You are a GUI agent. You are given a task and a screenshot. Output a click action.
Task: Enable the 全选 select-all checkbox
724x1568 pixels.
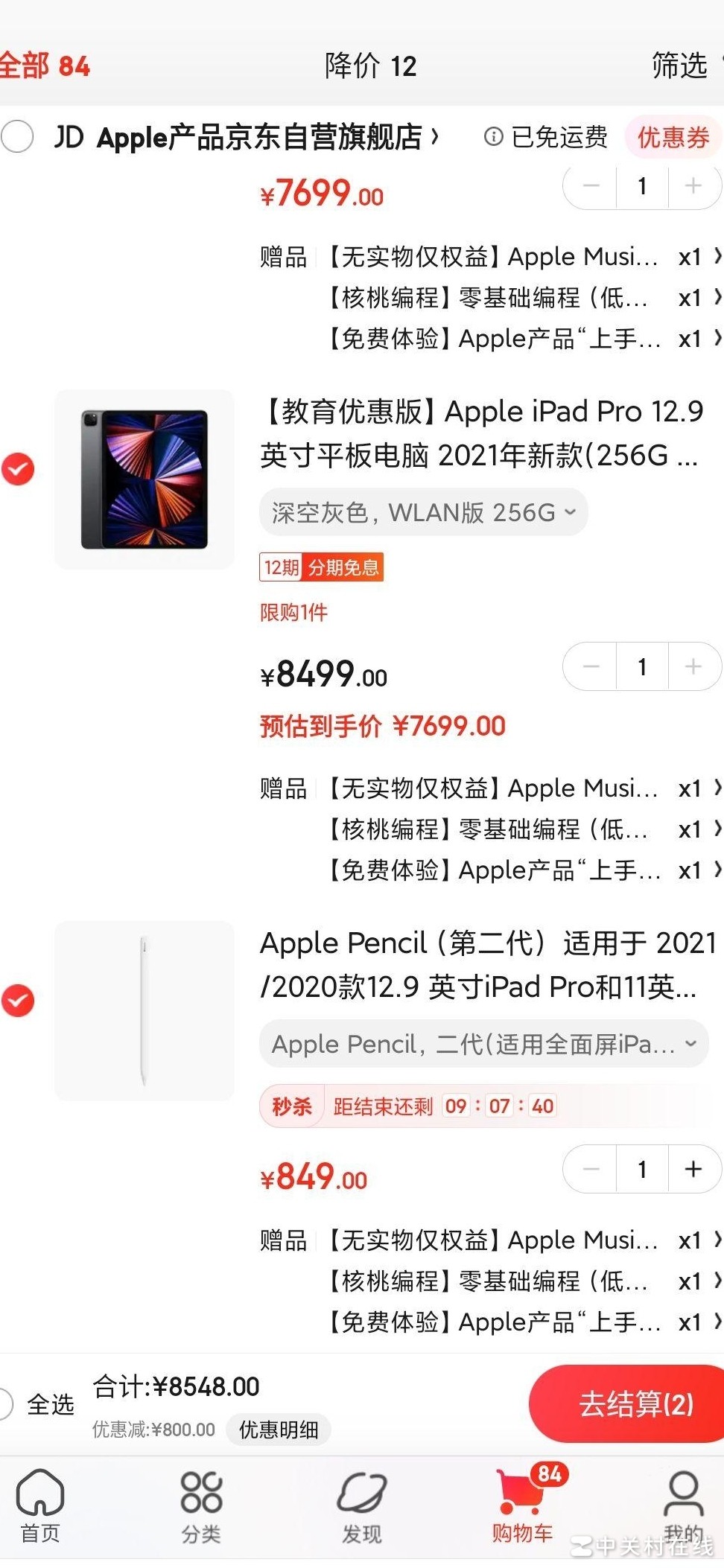[x=6, y=1403]
